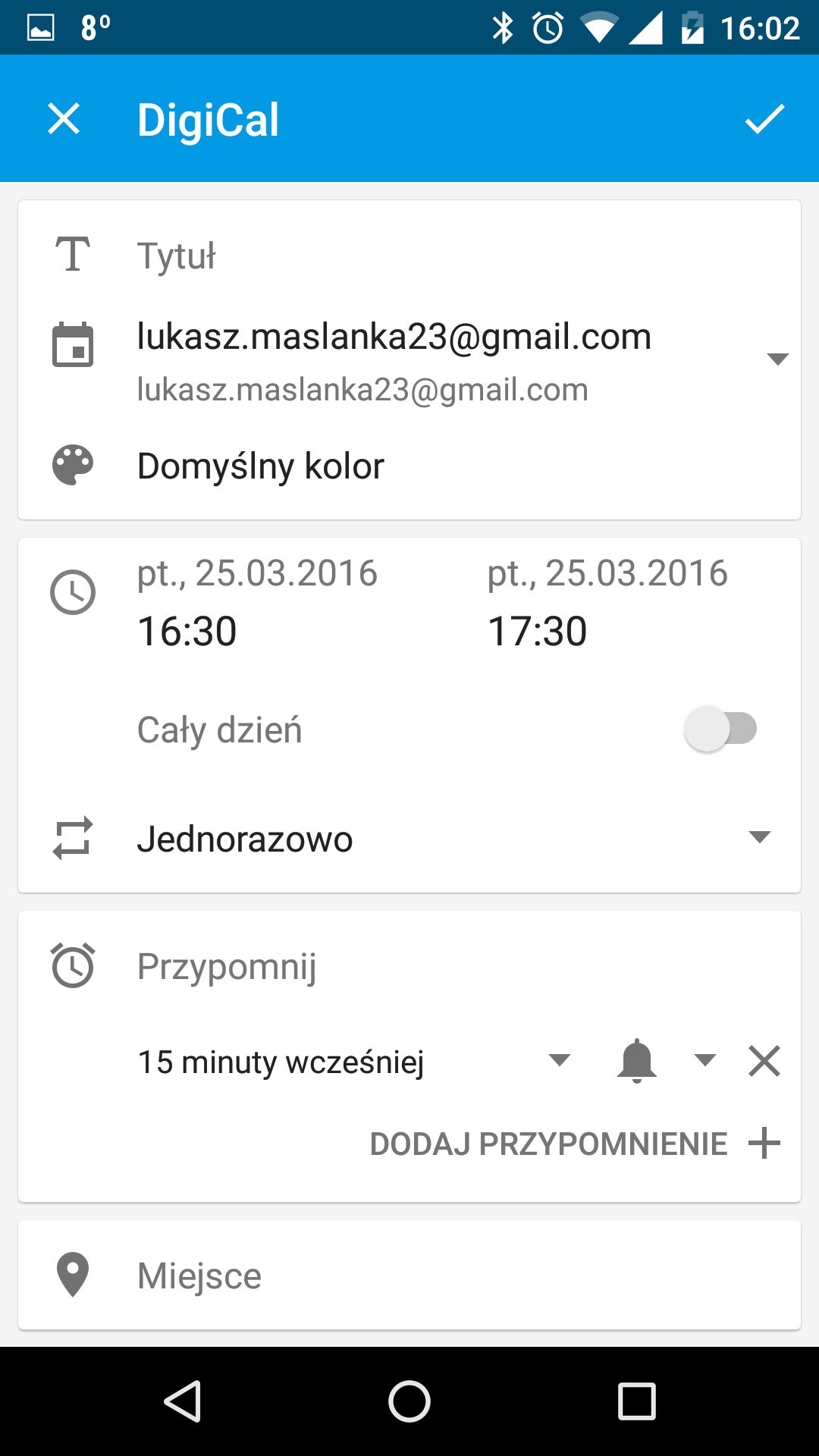Remove the 15 minuty wcześniej reminder
819x1456 pixels.
(764, 1061)
